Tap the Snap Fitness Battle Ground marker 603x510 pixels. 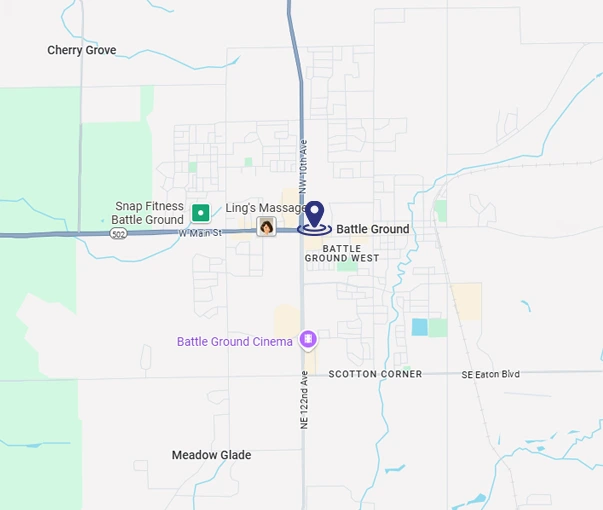200,213
